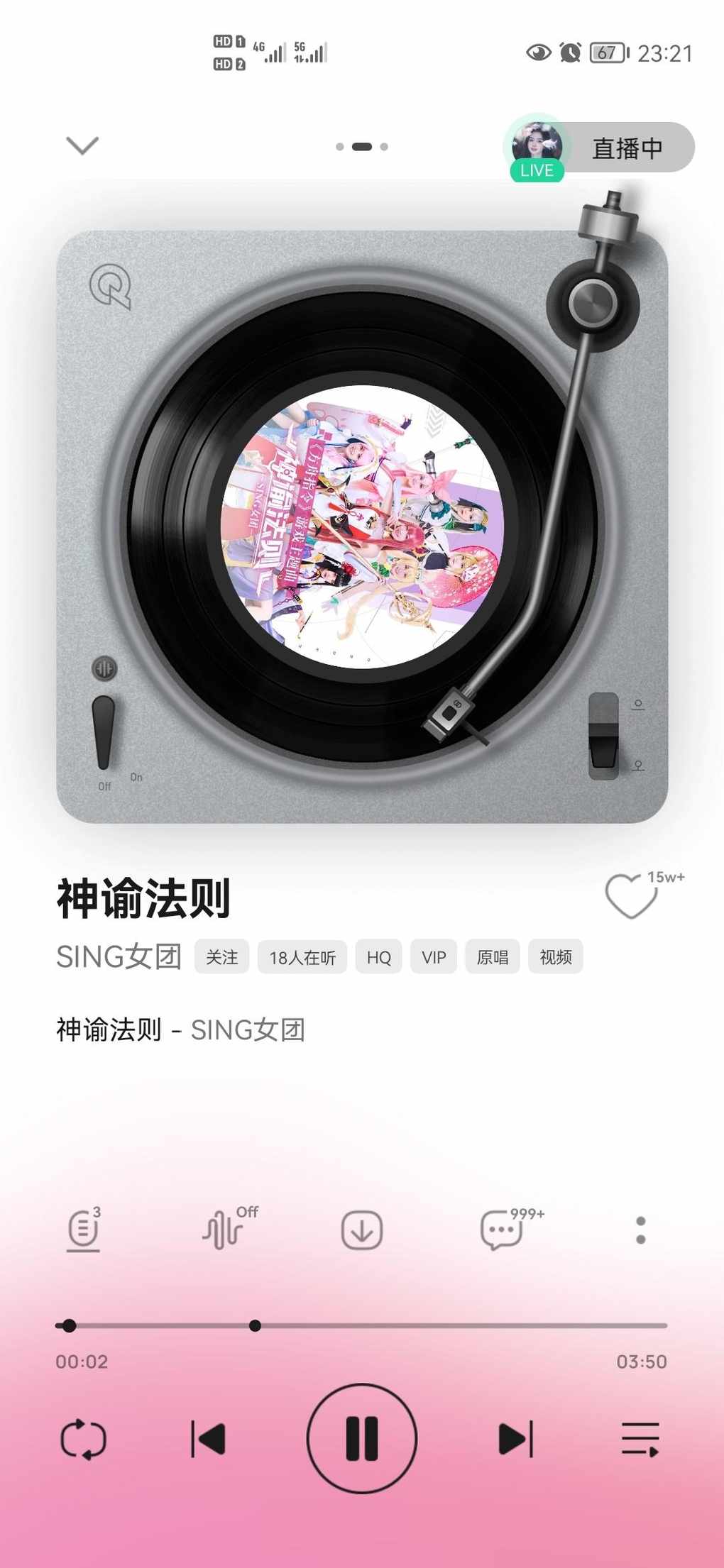Screen dimensions: 724x1568
Task: Pause the current song
Action: point(362,1439)
